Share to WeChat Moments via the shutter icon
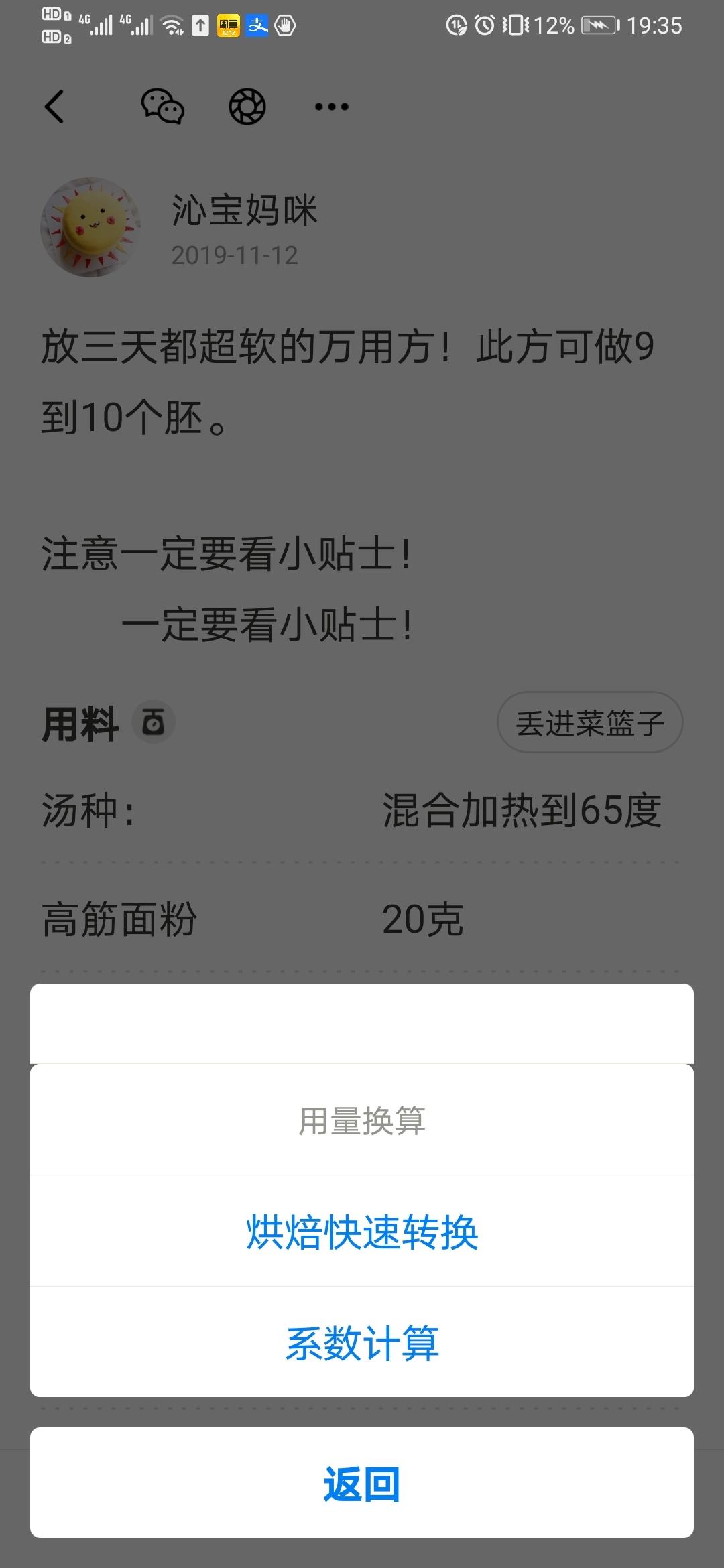Image resolution: width=724 pixels, height=1568 pixels. coord(247,107)
